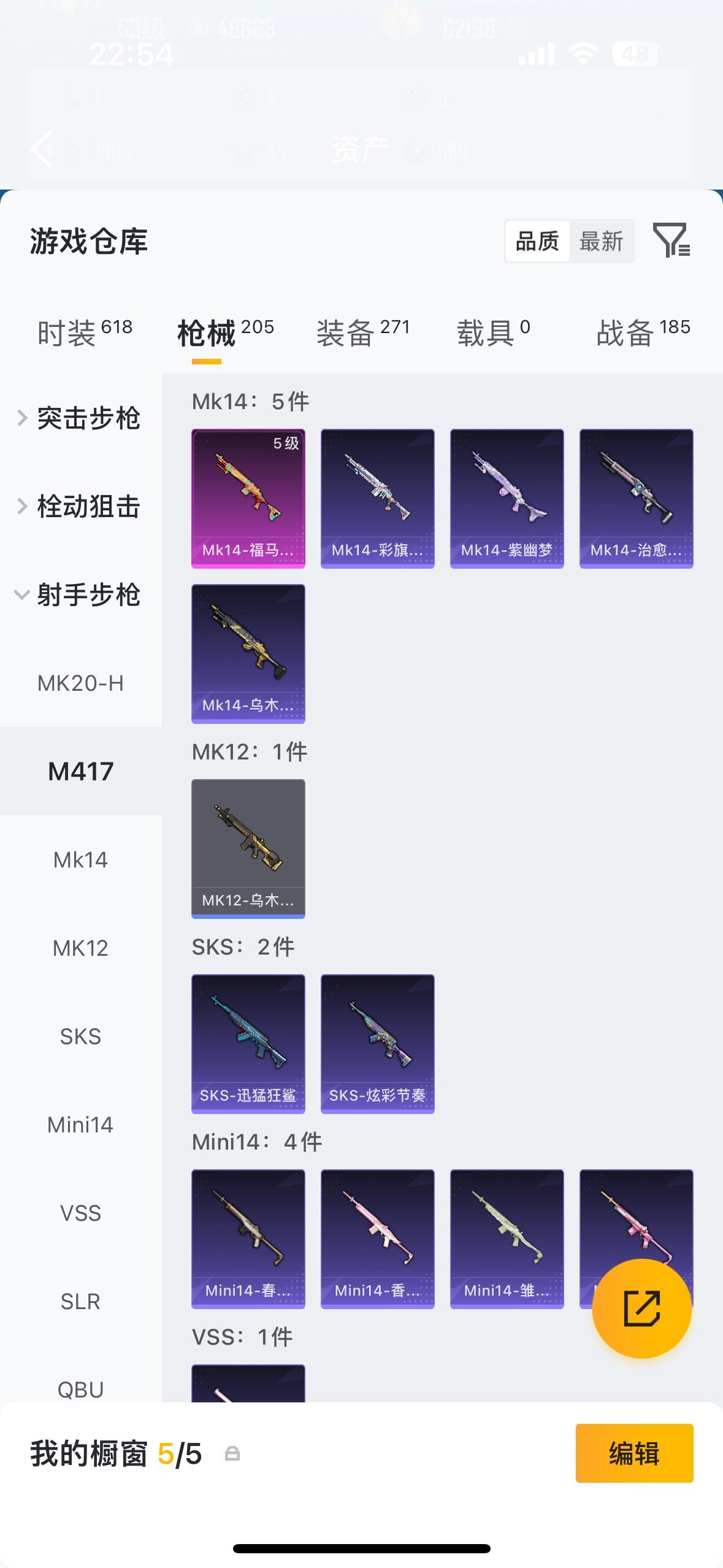723x1568 pixels.
Task: Open the SKS-炫彩节奏 skin card
Action: click(x=378, y=1044)
